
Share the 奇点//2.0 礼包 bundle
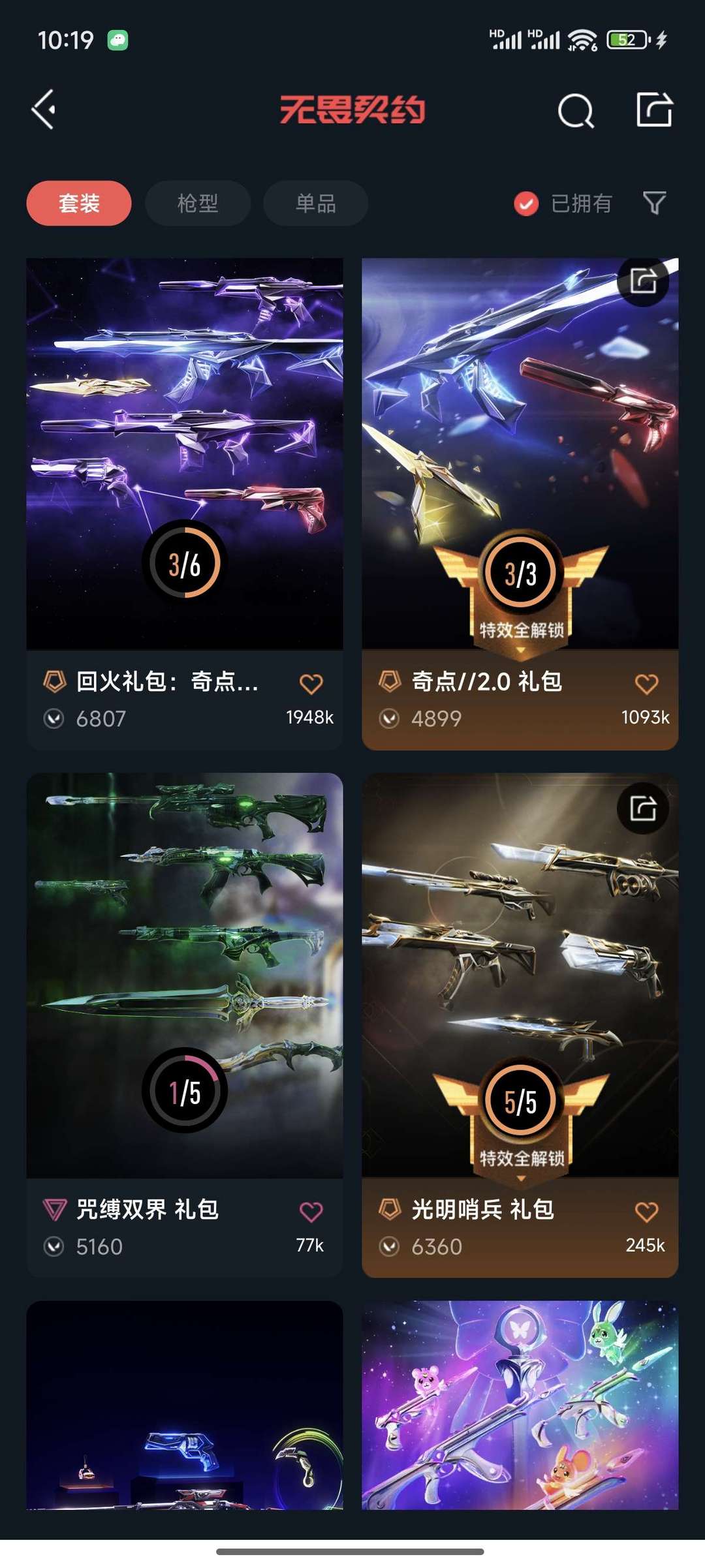[x=643, y=281]
